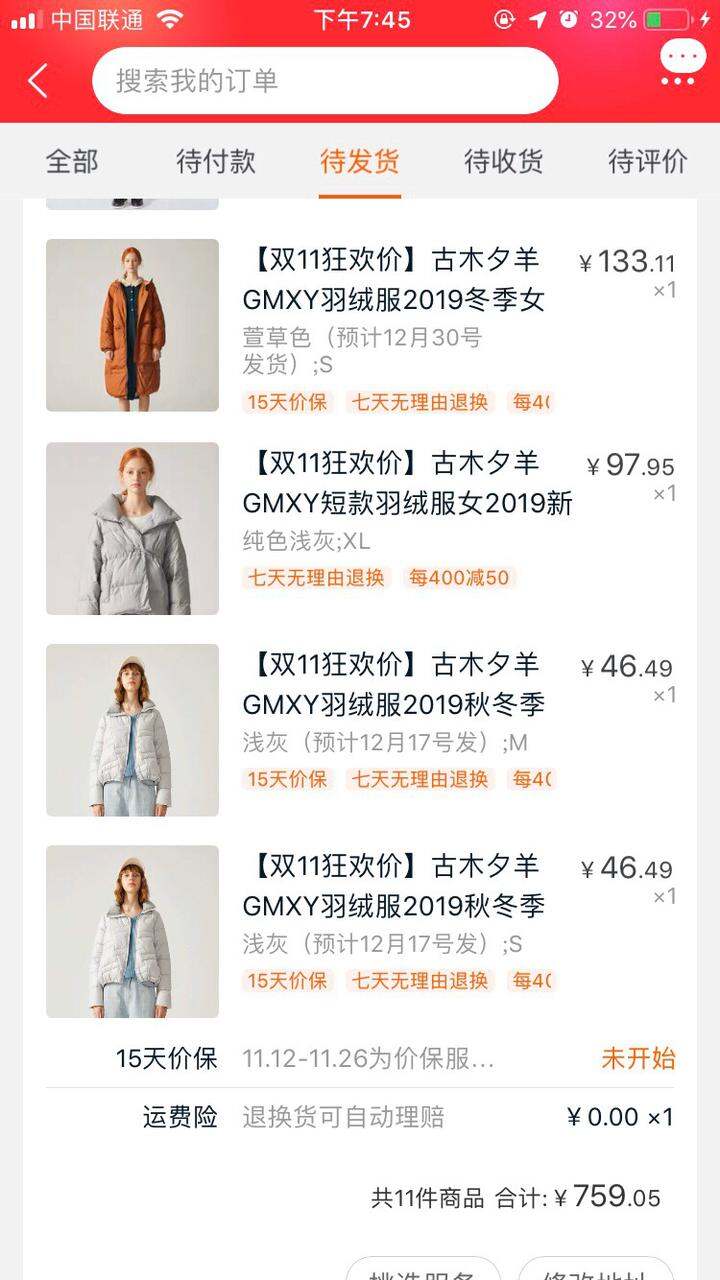Open the 萱草色 down coat item priced ¥133.11
720x1280 pixels.
(x=360, y=325)
